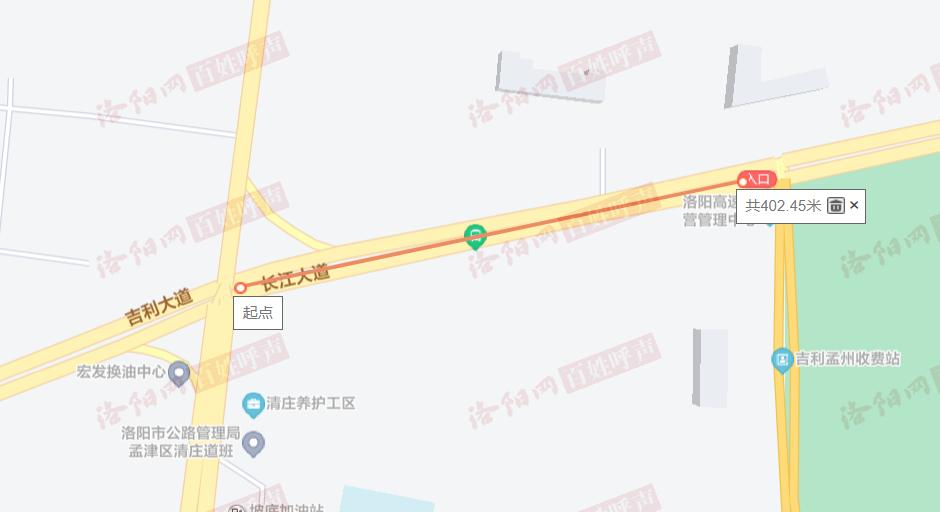Open the 清庄养护工区 place marker
Screen dimensions: 940x512
point(254,404)
